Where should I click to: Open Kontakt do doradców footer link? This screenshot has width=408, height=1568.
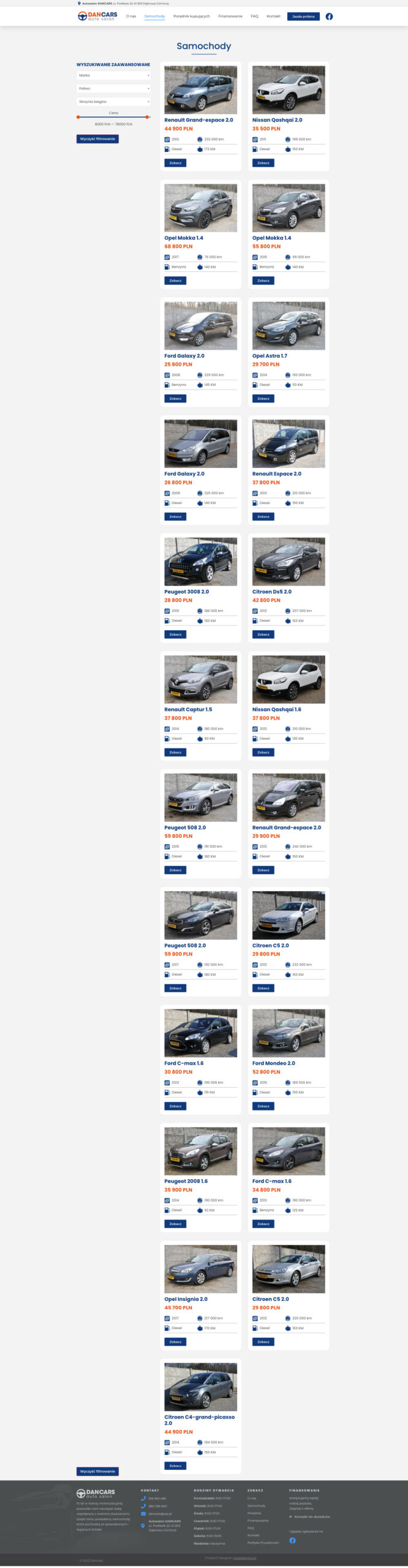pyautogui.click(x=312, y=1517)
